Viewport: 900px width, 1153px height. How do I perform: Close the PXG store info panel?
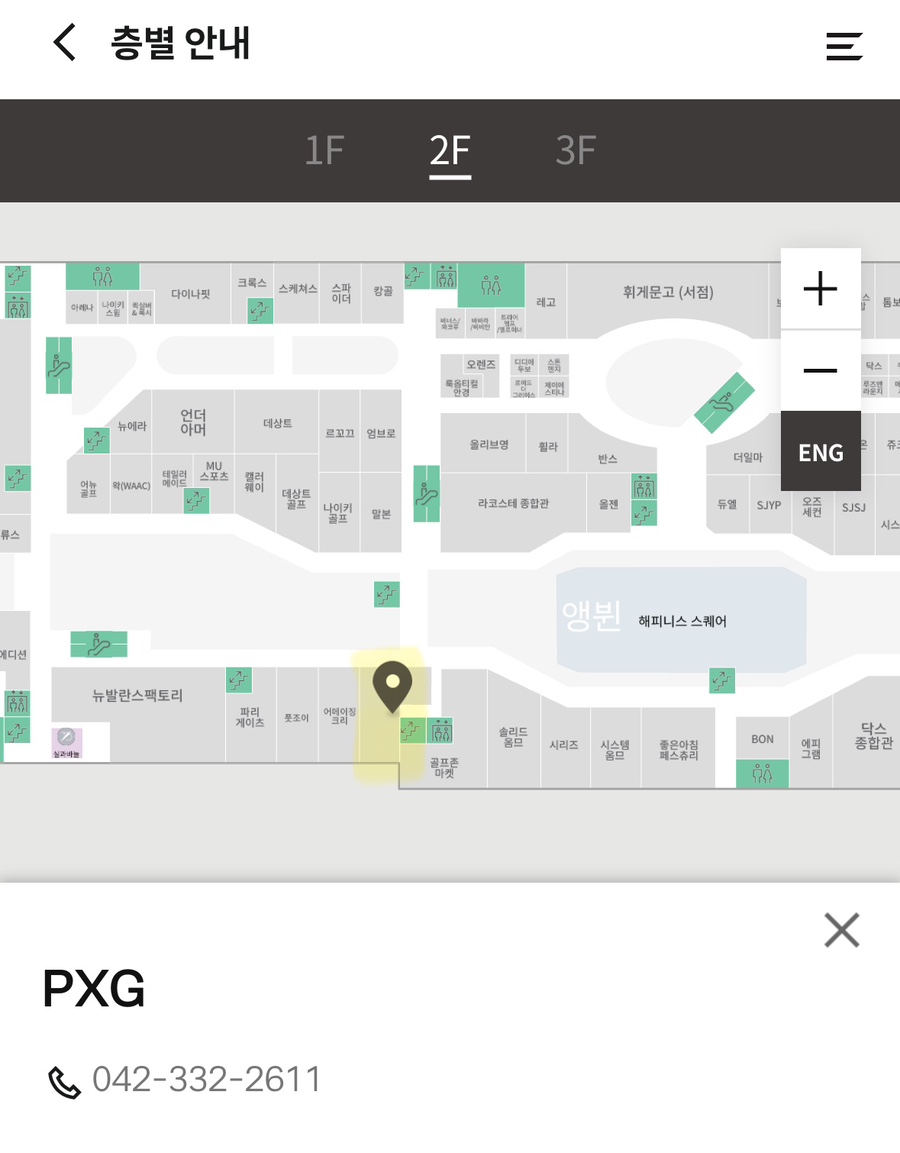pos(841,930)
